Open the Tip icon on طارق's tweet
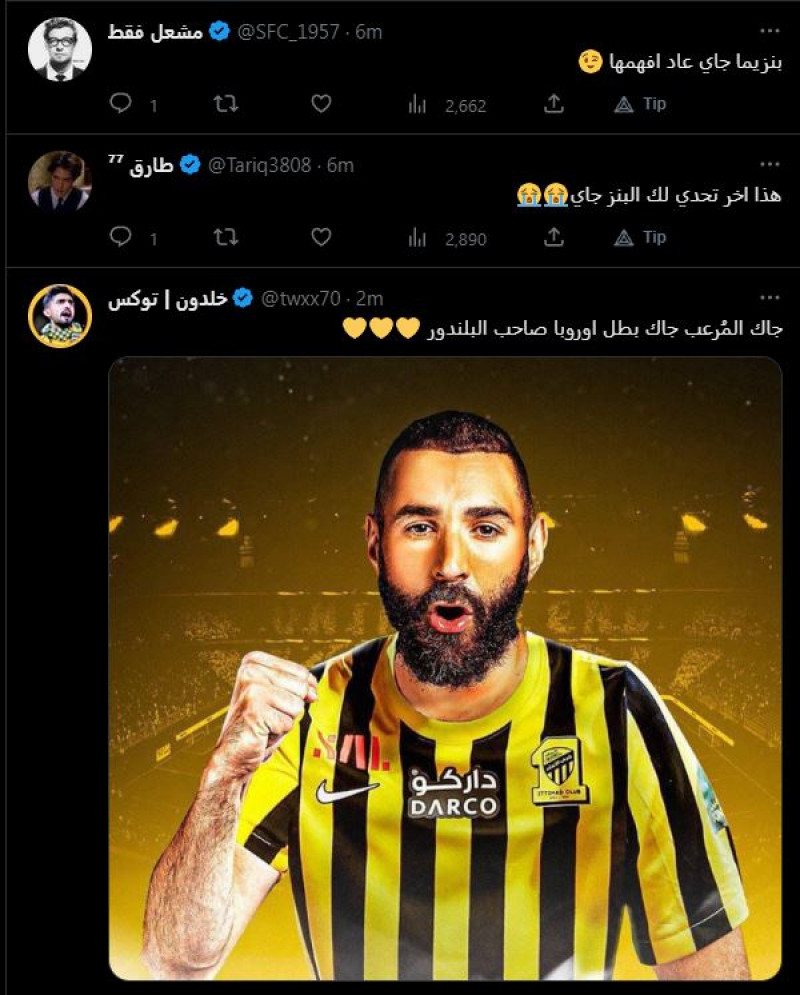This screenshot has height=995, width=800. pos(632,238)
